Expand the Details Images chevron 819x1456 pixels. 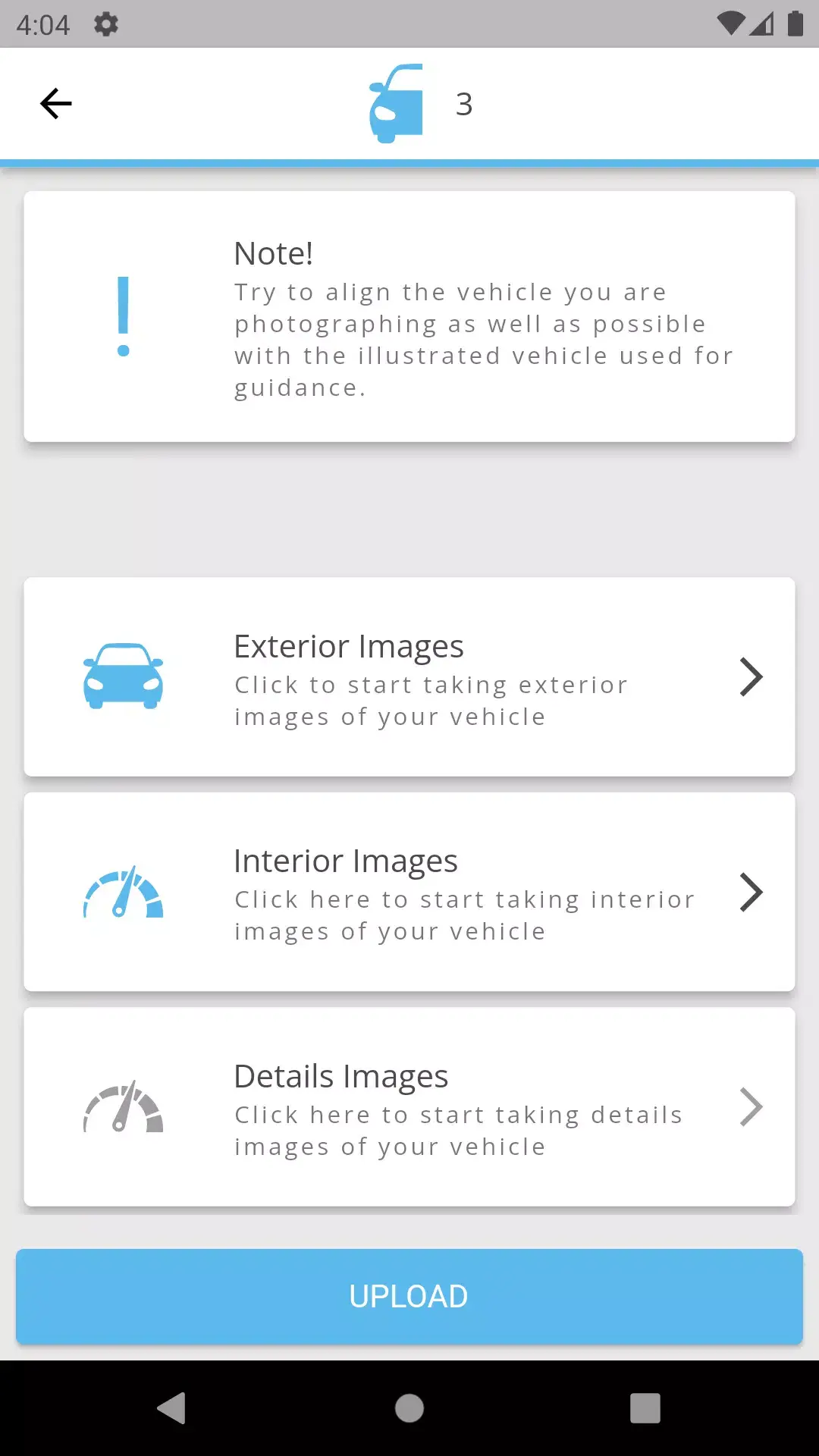[x=751, y=1107]
